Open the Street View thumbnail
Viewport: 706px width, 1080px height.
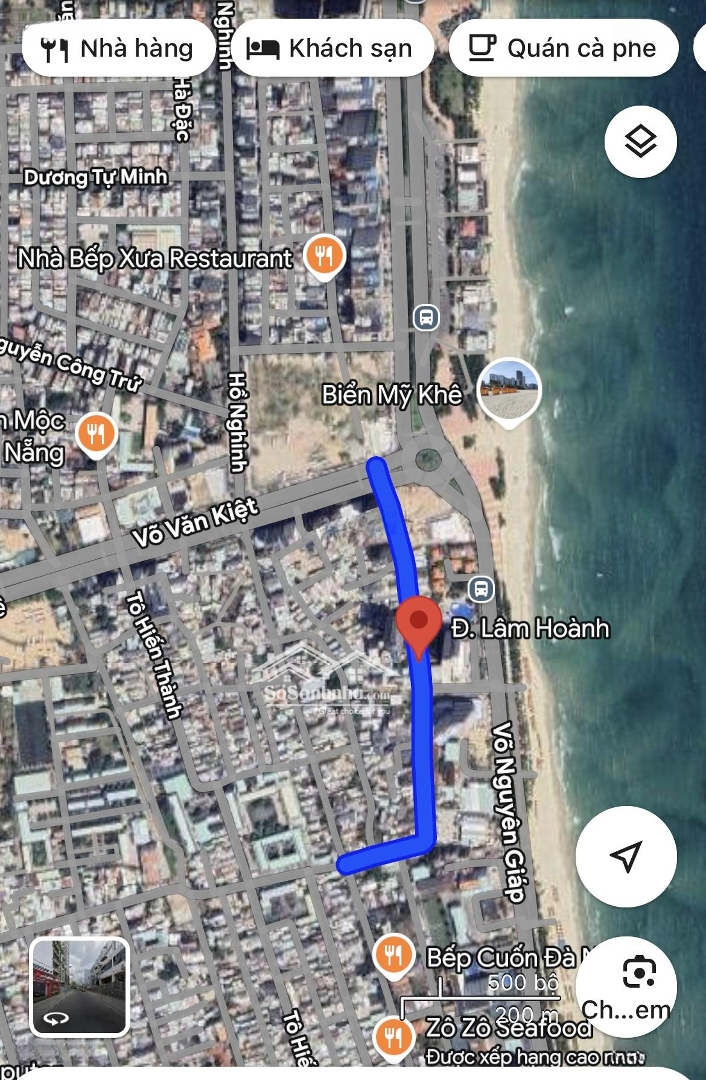coord(79,986)
